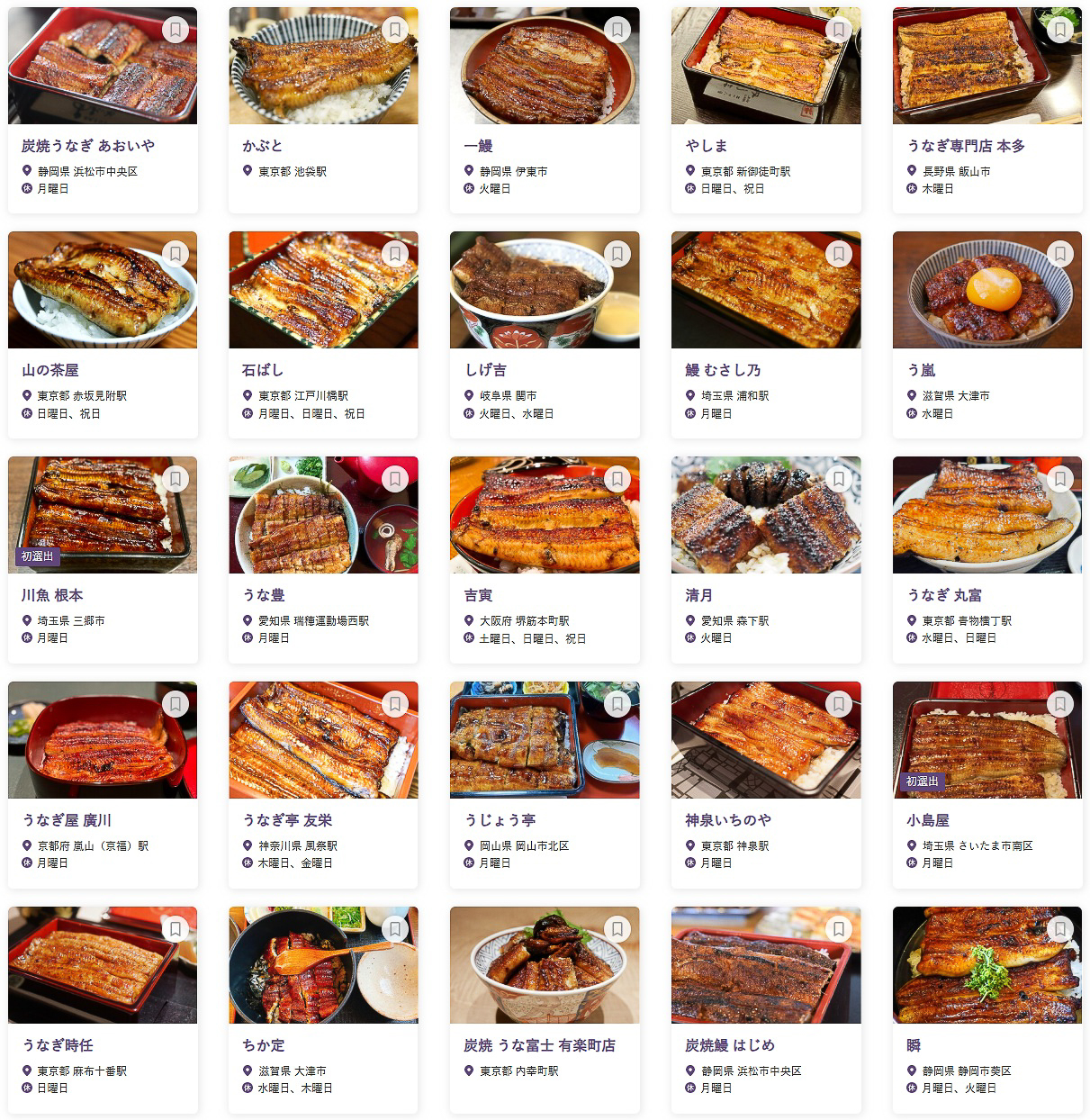Screen dimensions: 1090x1120
Task: Save 清月 using the bookmark icon
Action: click(x=838, y=479)
